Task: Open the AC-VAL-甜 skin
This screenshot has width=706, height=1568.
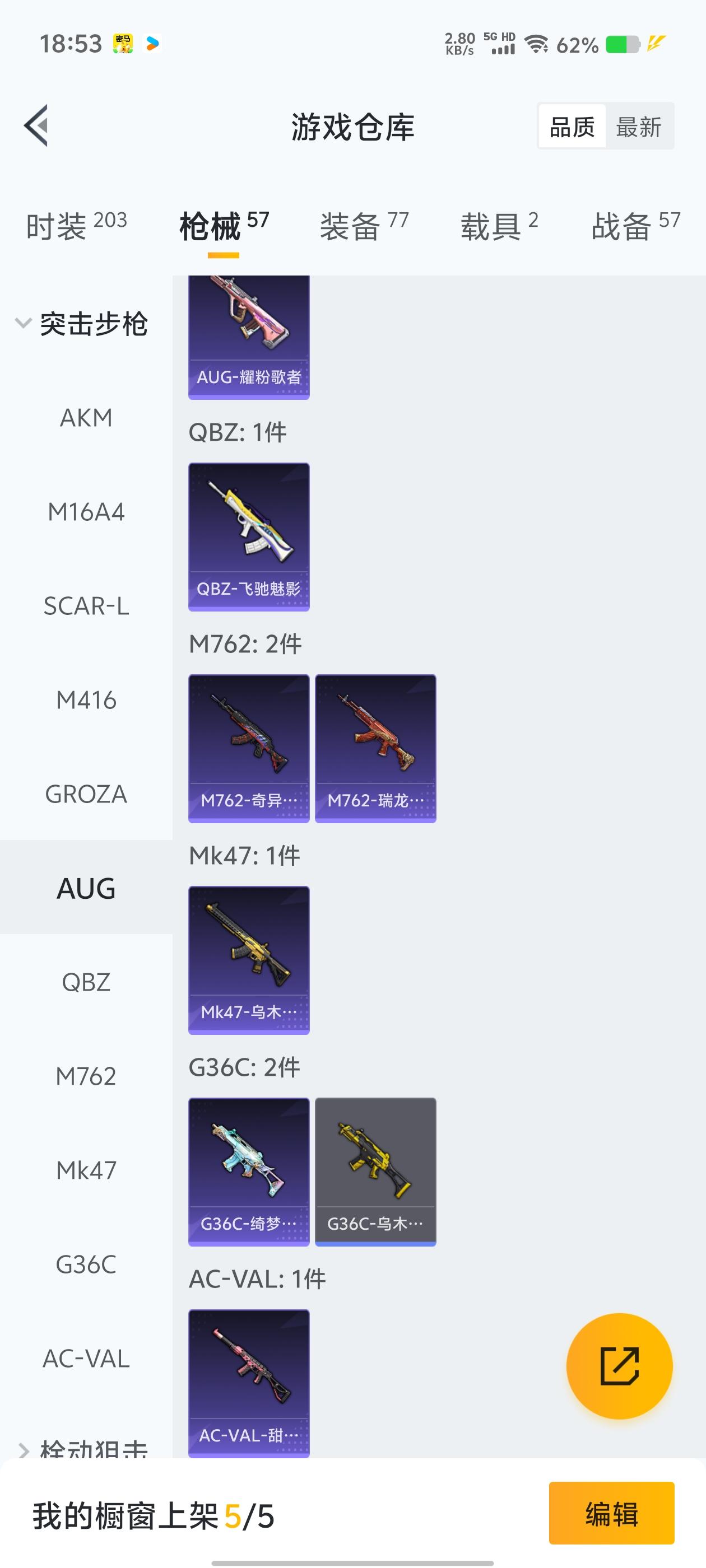Action: (249, 1383)
